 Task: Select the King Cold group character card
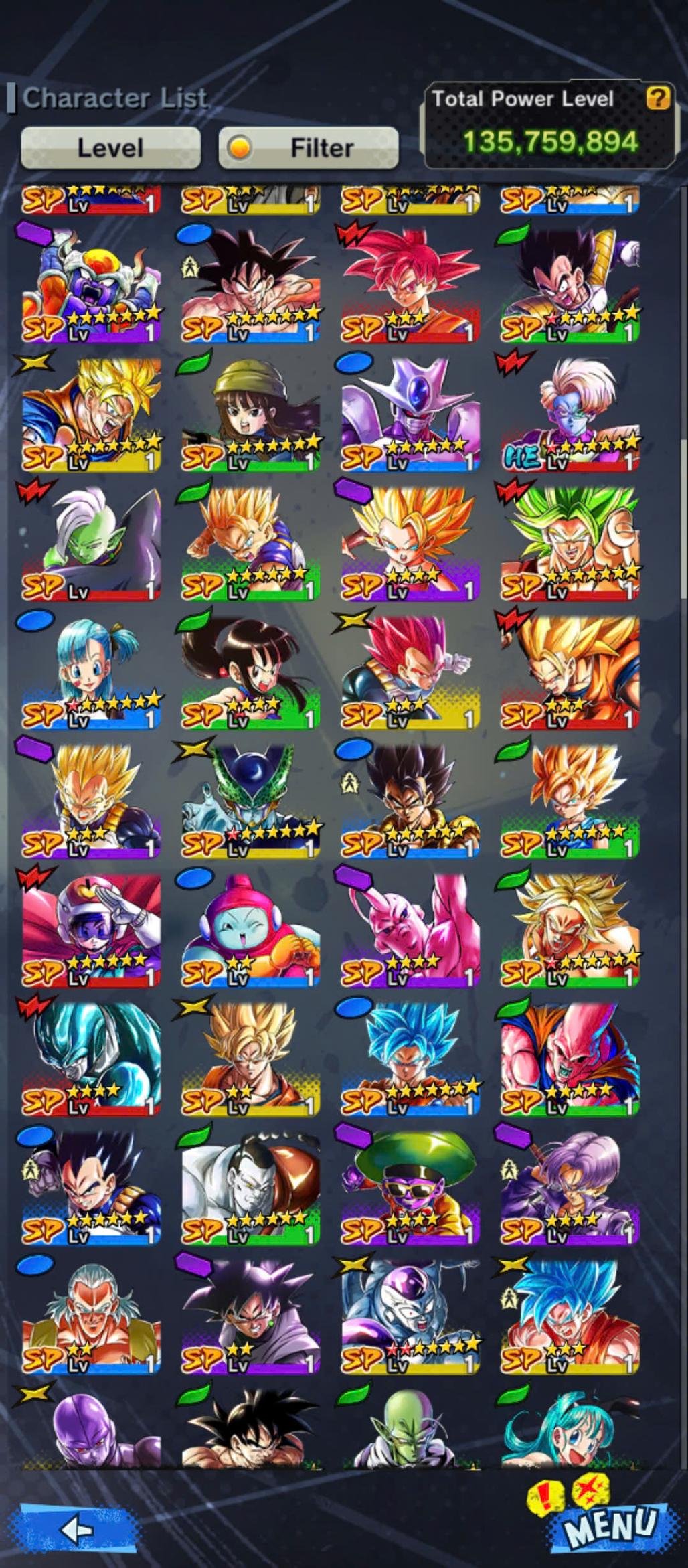[91, 283]
